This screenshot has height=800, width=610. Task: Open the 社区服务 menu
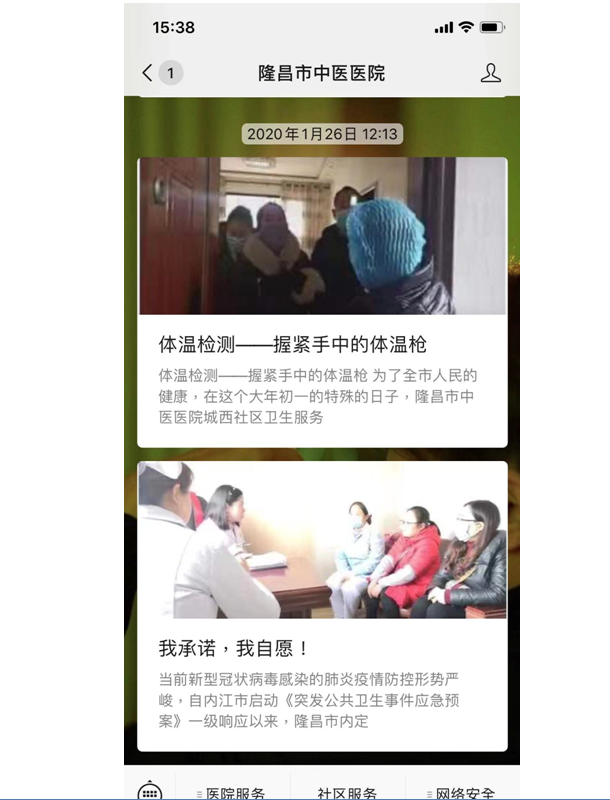click(x=347, y=792)
